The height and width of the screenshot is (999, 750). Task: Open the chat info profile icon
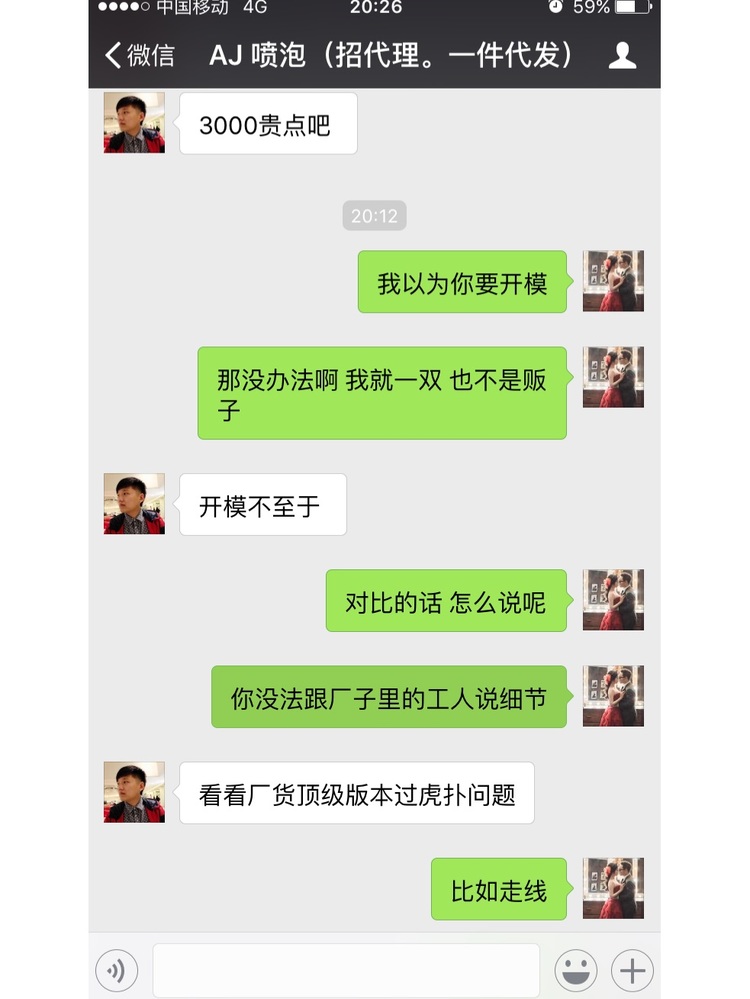[x=622, y=55]
